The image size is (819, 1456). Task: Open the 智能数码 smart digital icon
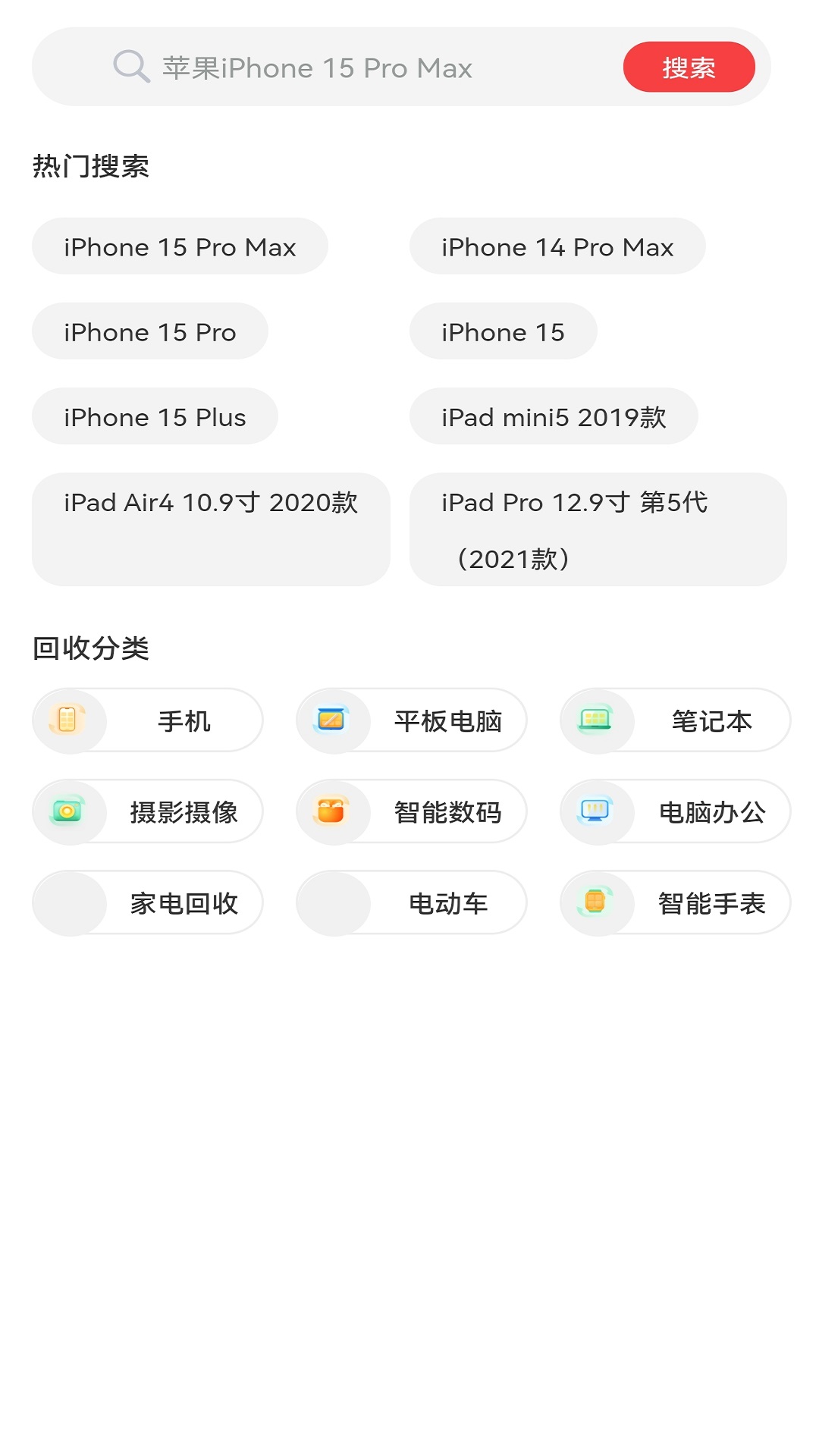[x=332, y=812]
